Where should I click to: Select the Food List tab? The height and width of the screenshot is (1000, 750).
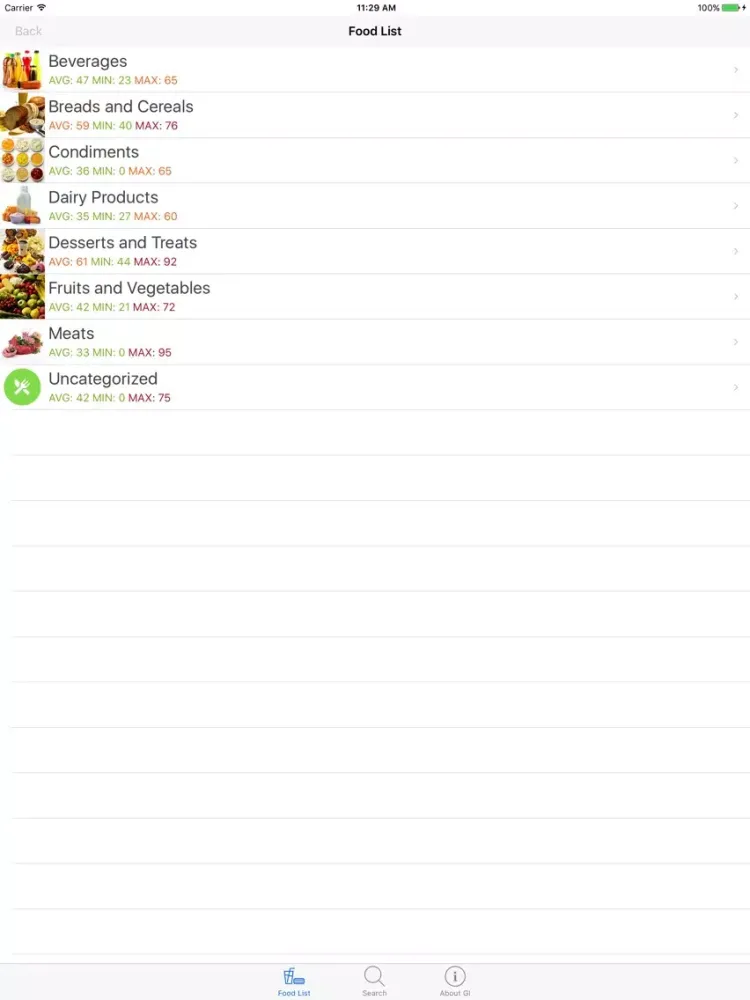coord(294,981)
